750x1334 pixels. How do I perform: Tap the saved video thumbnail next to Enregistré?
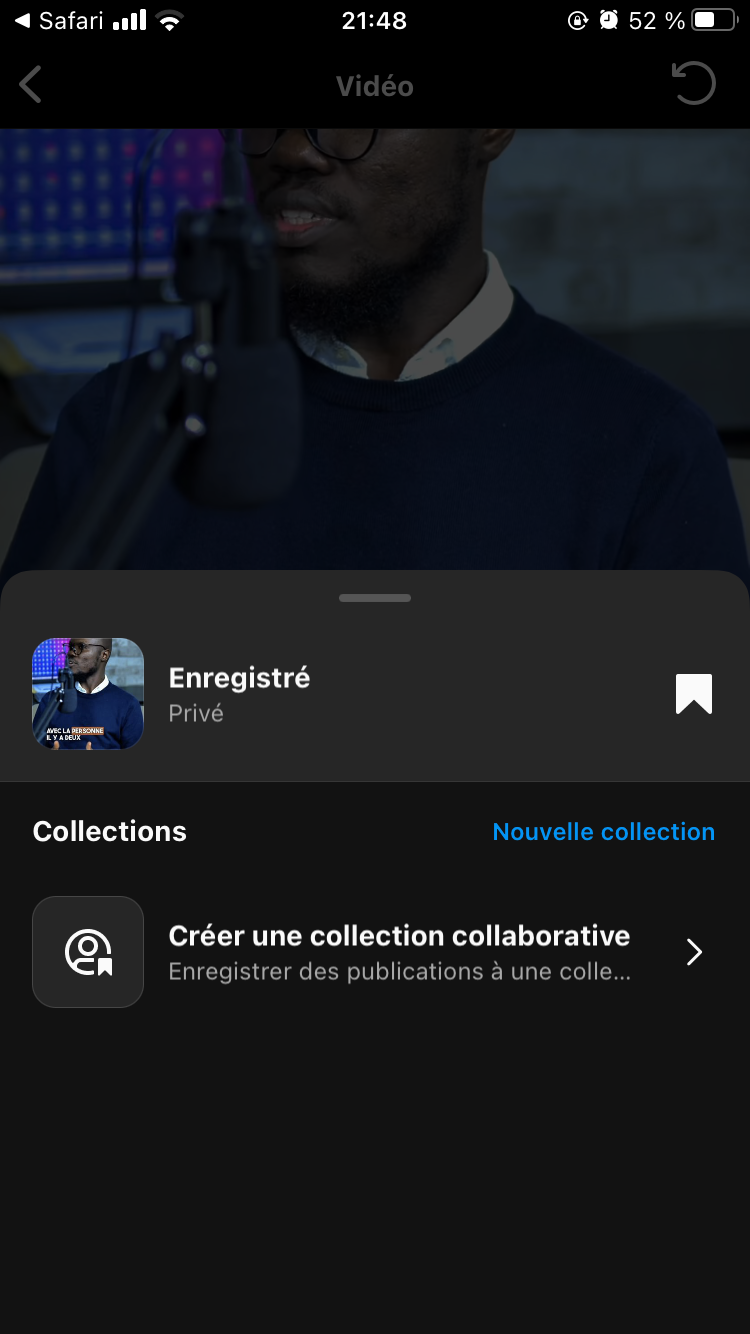point(88,694)
